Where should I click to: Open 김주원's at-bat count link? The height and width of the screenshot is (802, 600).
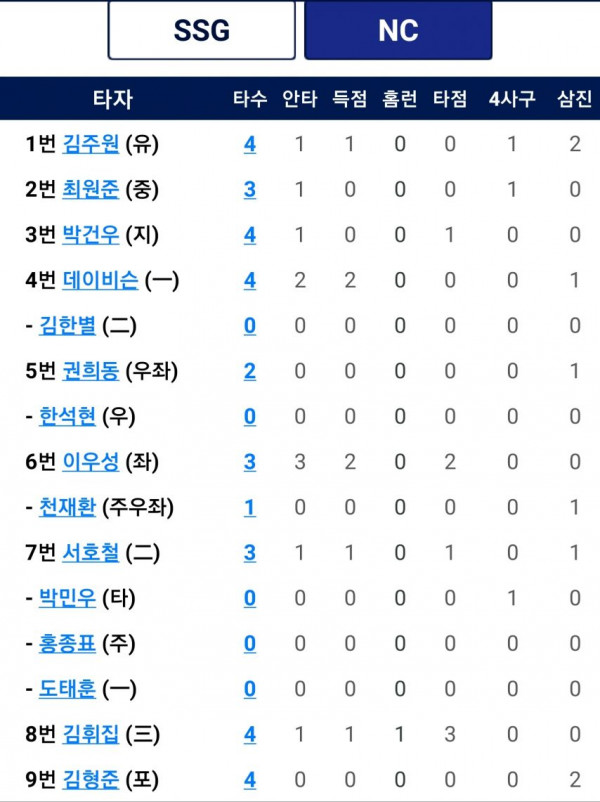click(249, 144)
